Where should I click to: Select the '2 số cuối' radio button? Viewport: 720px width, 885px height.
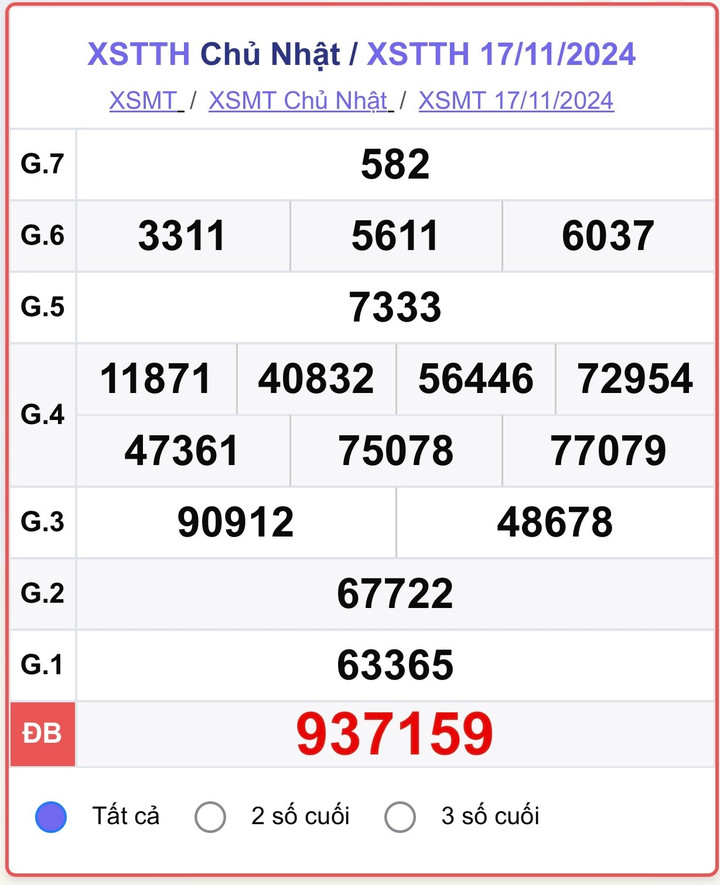210,816
